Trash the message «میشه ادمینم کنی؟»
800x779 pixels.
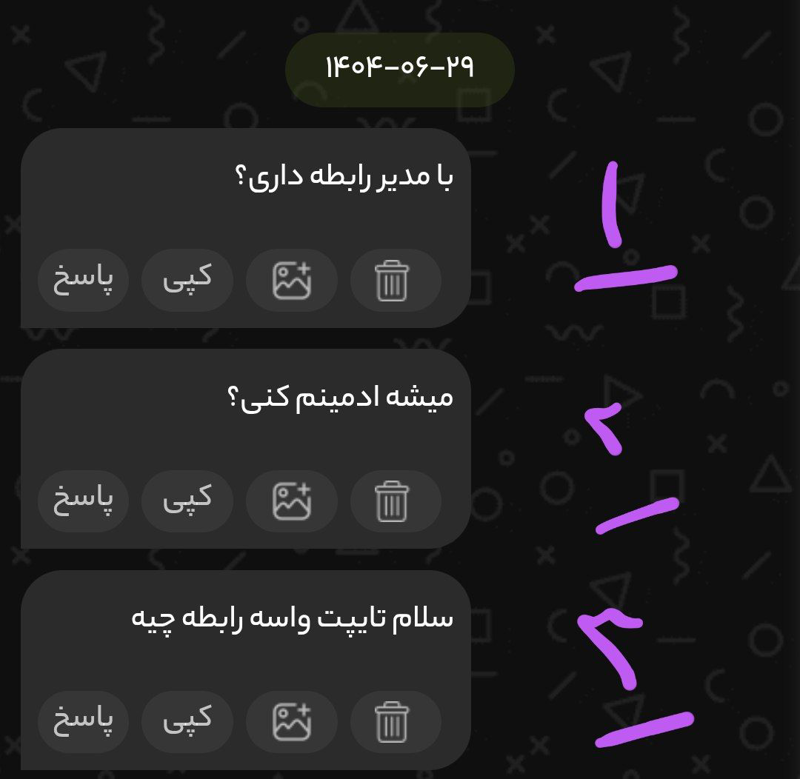[x=393, y=500]
